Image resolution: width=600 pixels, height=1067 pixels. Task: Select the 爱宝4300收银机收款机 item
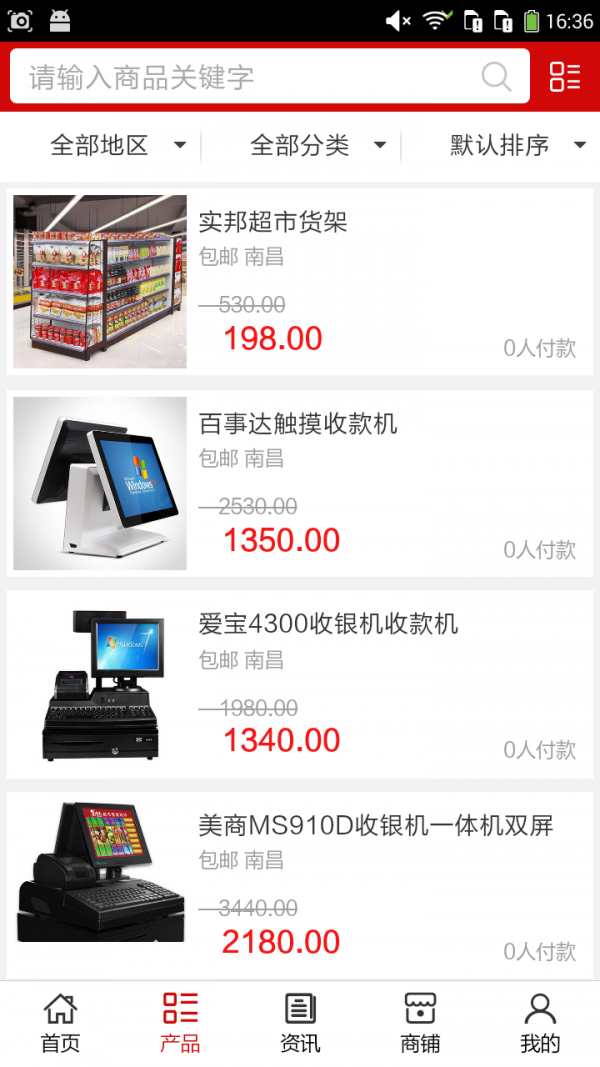(x=300, y=685)
